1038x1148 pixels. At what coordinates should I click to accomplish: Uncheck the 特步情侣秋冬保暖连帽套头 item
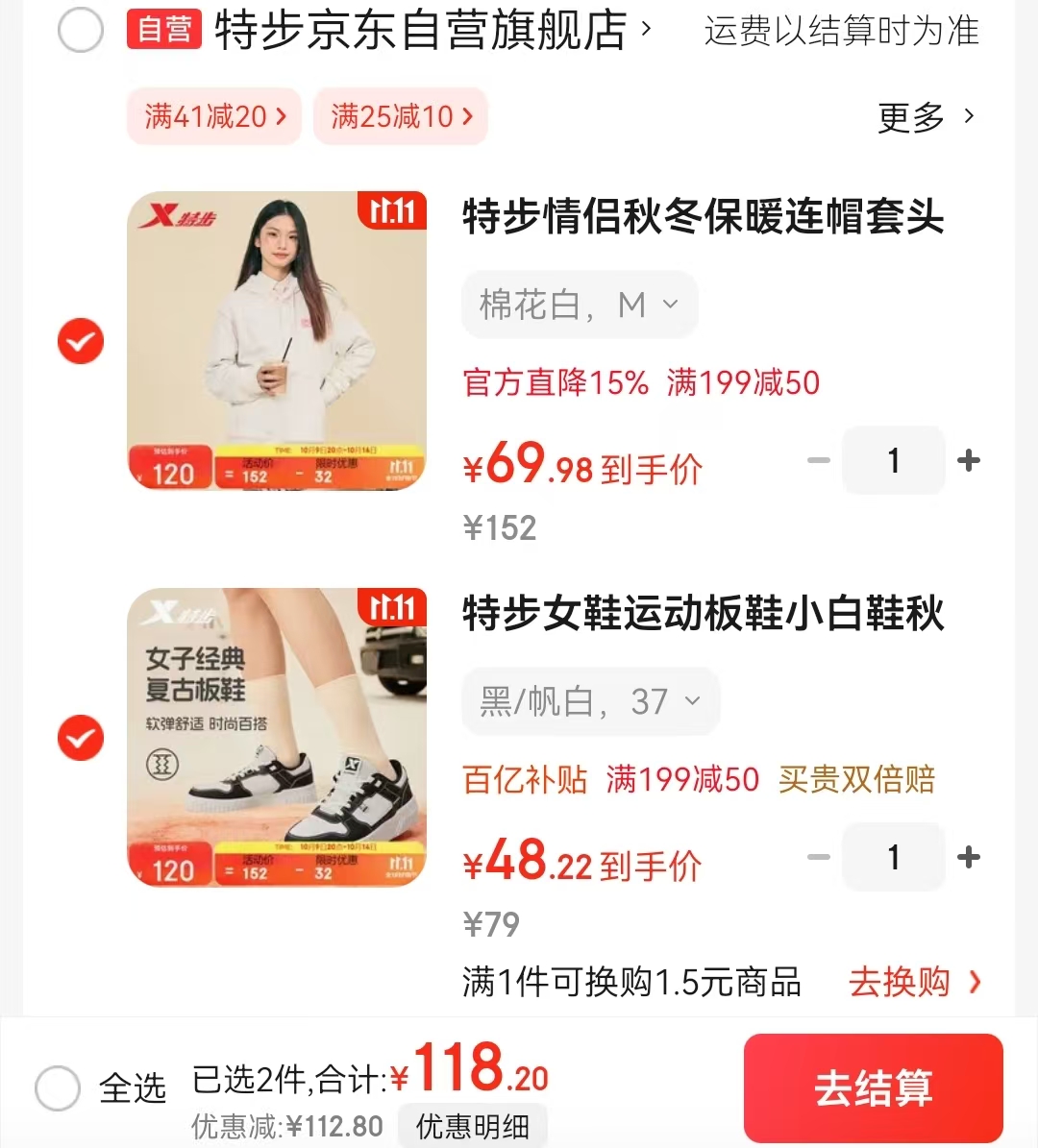click(80, 341)
